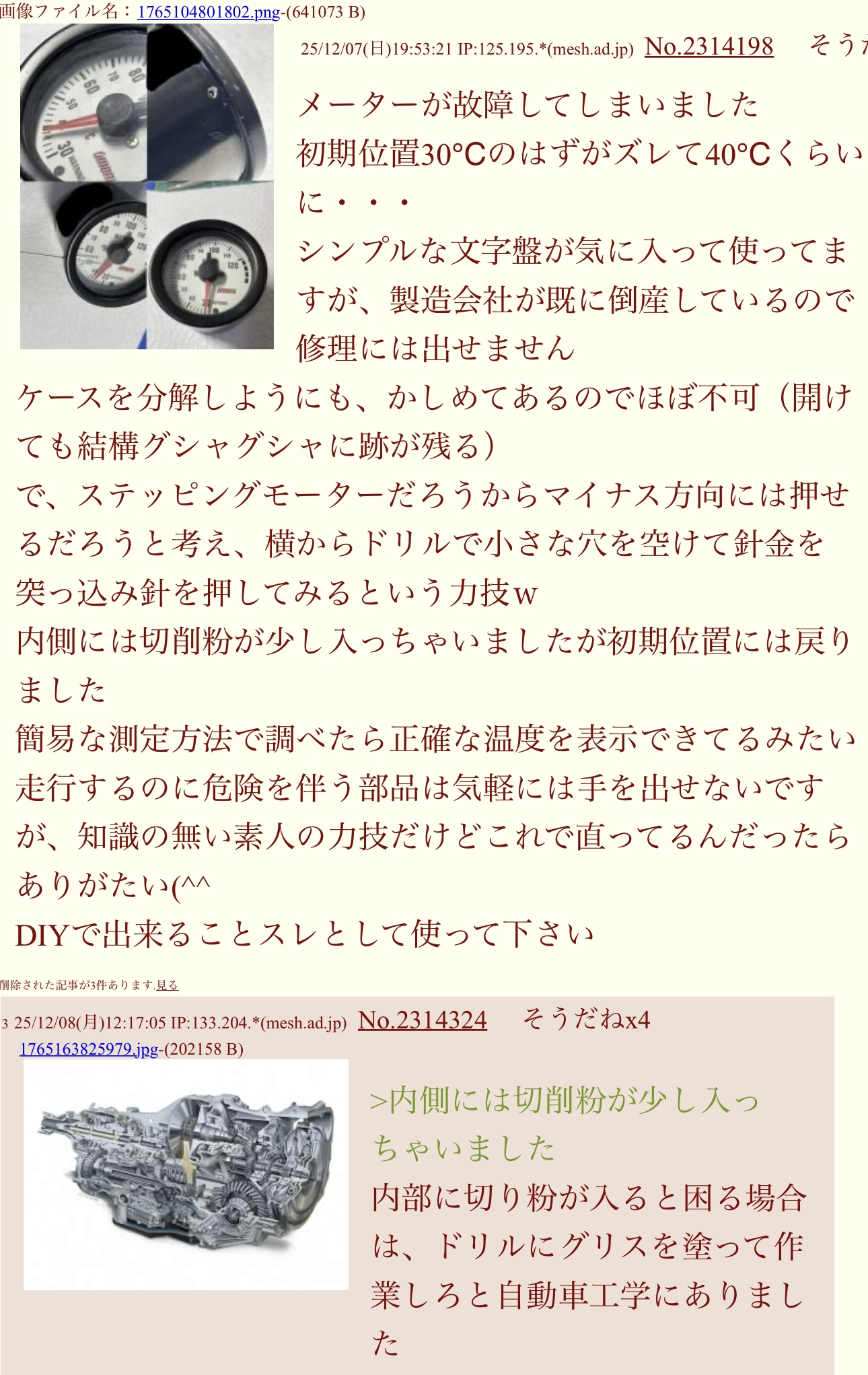Agree with reply using そうだねx4
Viewport: 868px width, 1375px height.
[586, 1020]
